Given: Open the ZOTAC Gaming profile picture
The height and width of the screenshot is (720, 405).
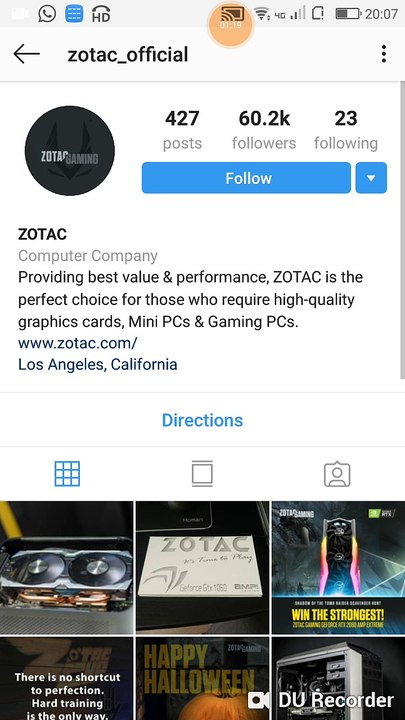Looking at the screenshot, I should pyautogui.click(x=70, y=151).
